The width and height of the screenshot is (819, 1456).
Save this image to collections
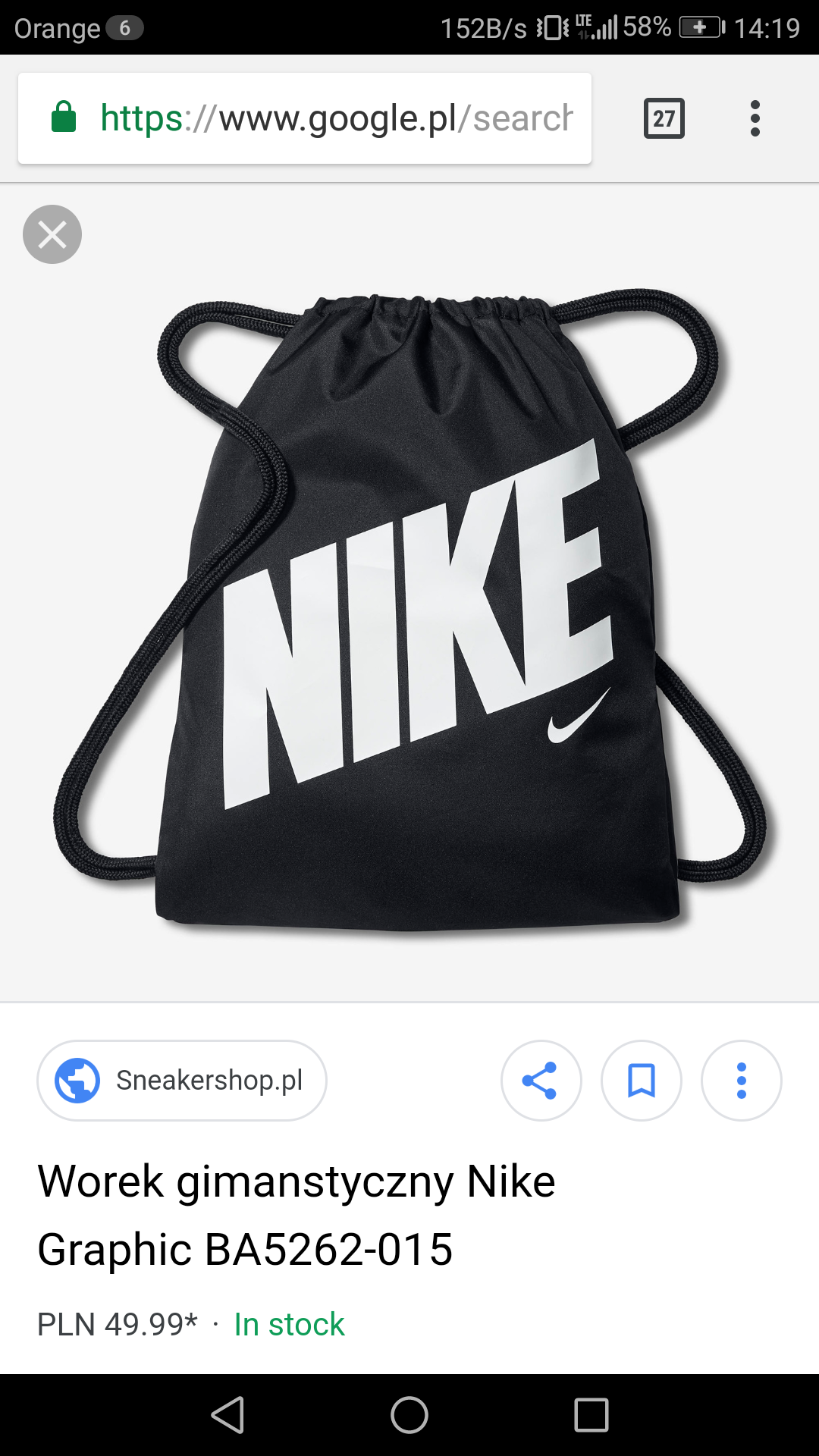tap(641, 1080)
